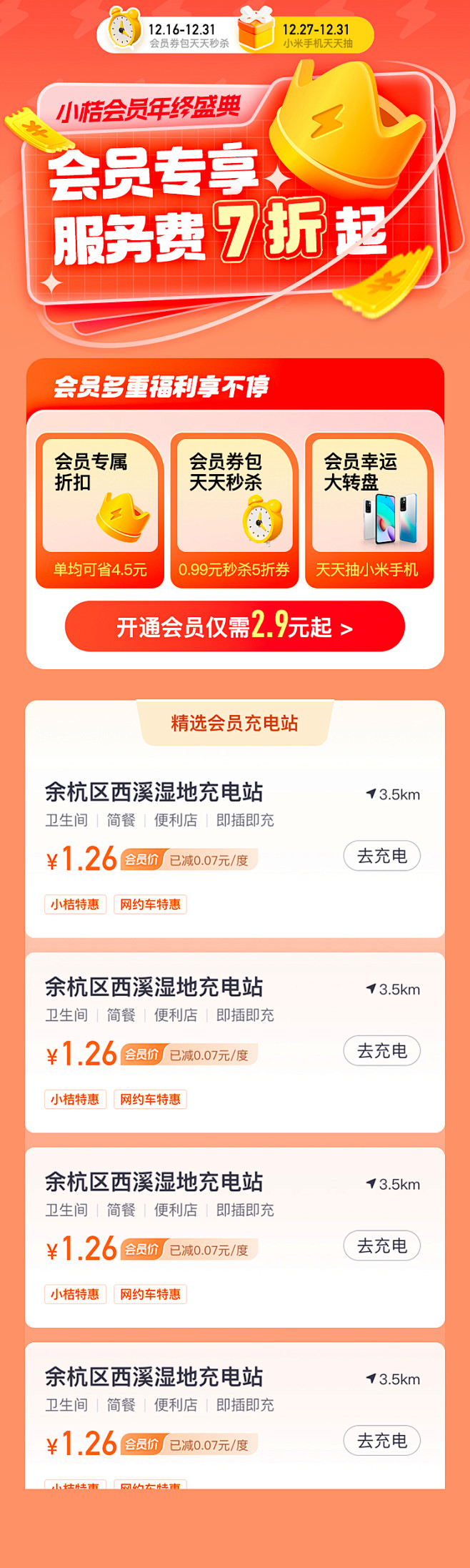The image size is (470, 1568).
Task: Open the 会员幸运大转盘 benefit card
Action: point(369,511)
